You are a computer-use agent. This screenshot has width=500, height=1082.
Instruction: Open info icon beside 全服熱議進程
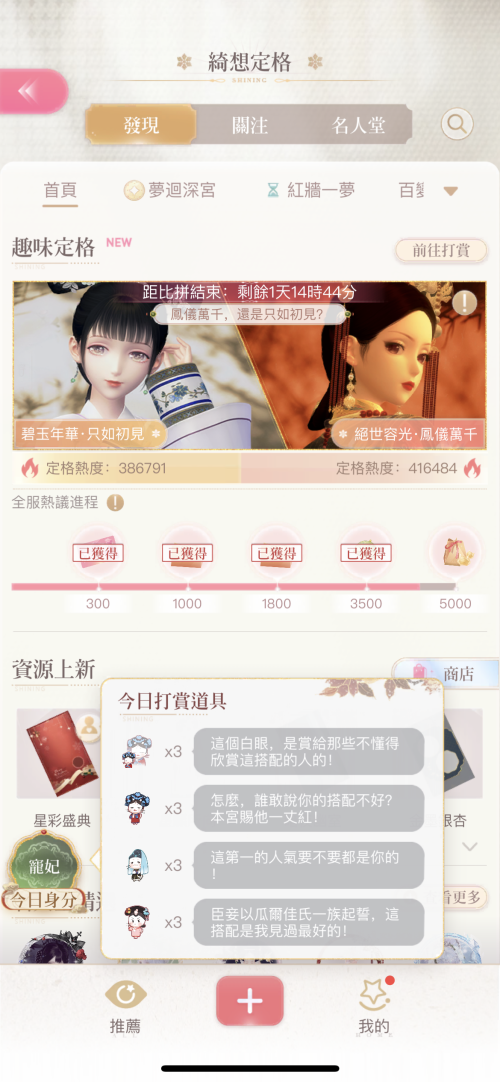[x=115, y=502]
